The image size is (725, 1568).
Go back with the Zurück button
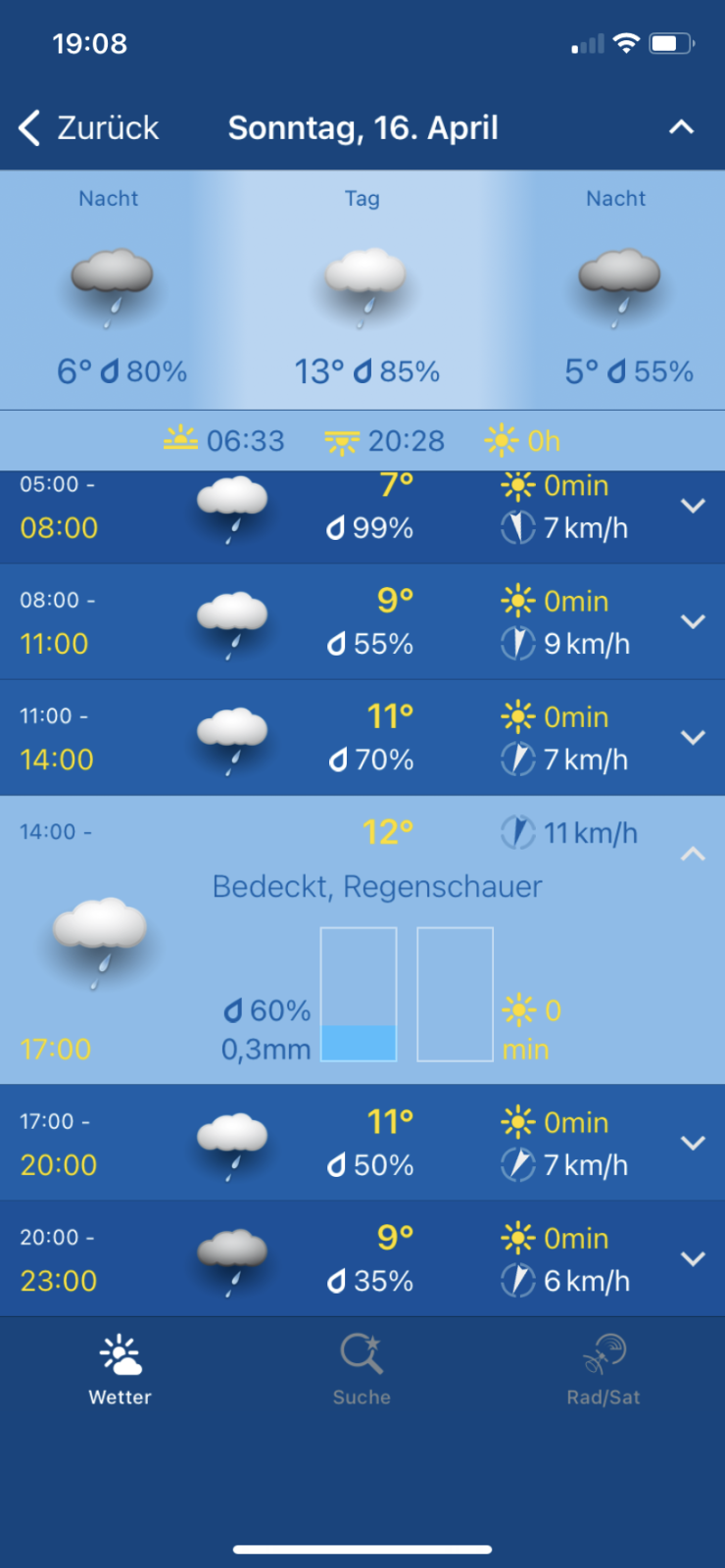point(89,128)
